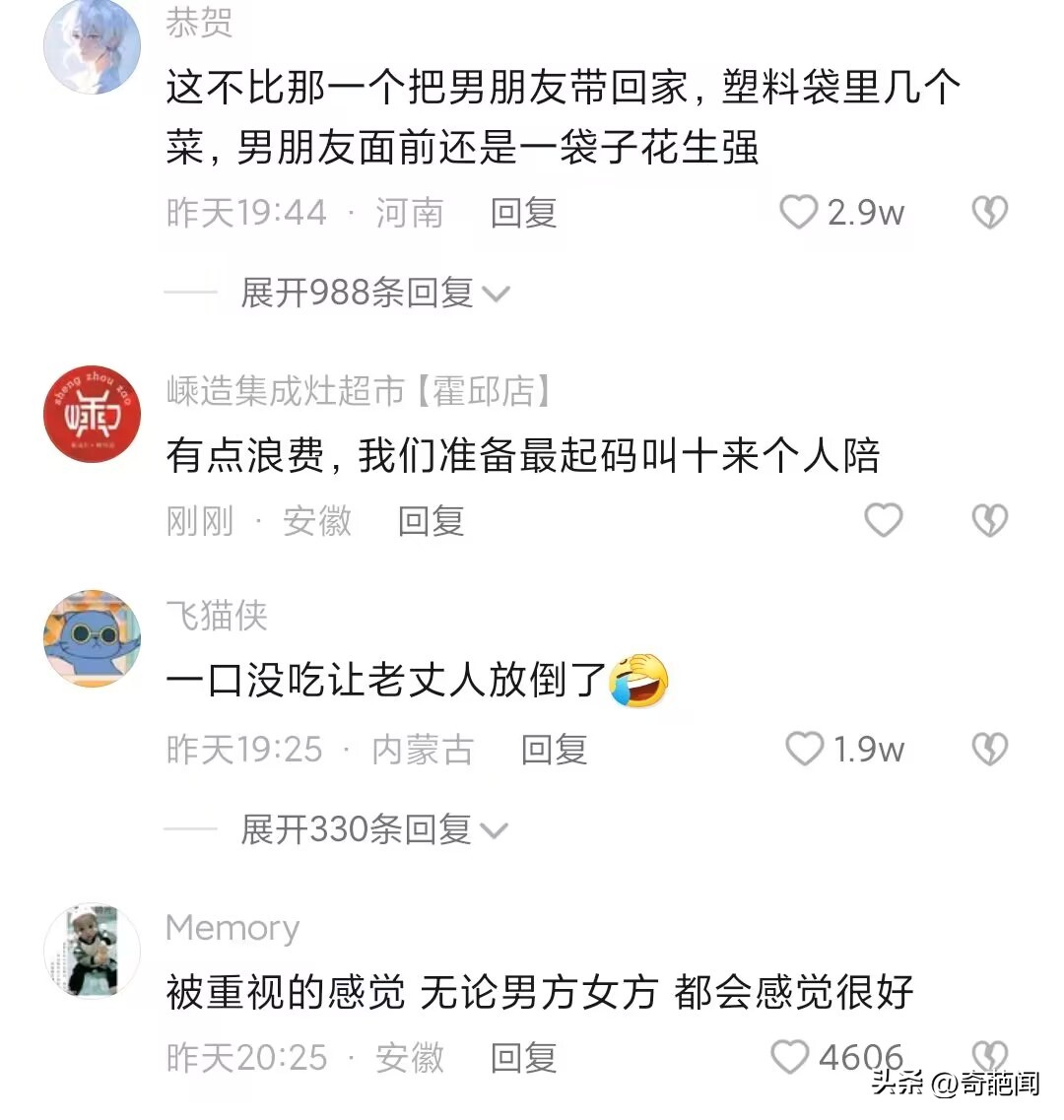
Task: Open the username 恭贺
Action: pyautogui.click(x=197, y=25)
